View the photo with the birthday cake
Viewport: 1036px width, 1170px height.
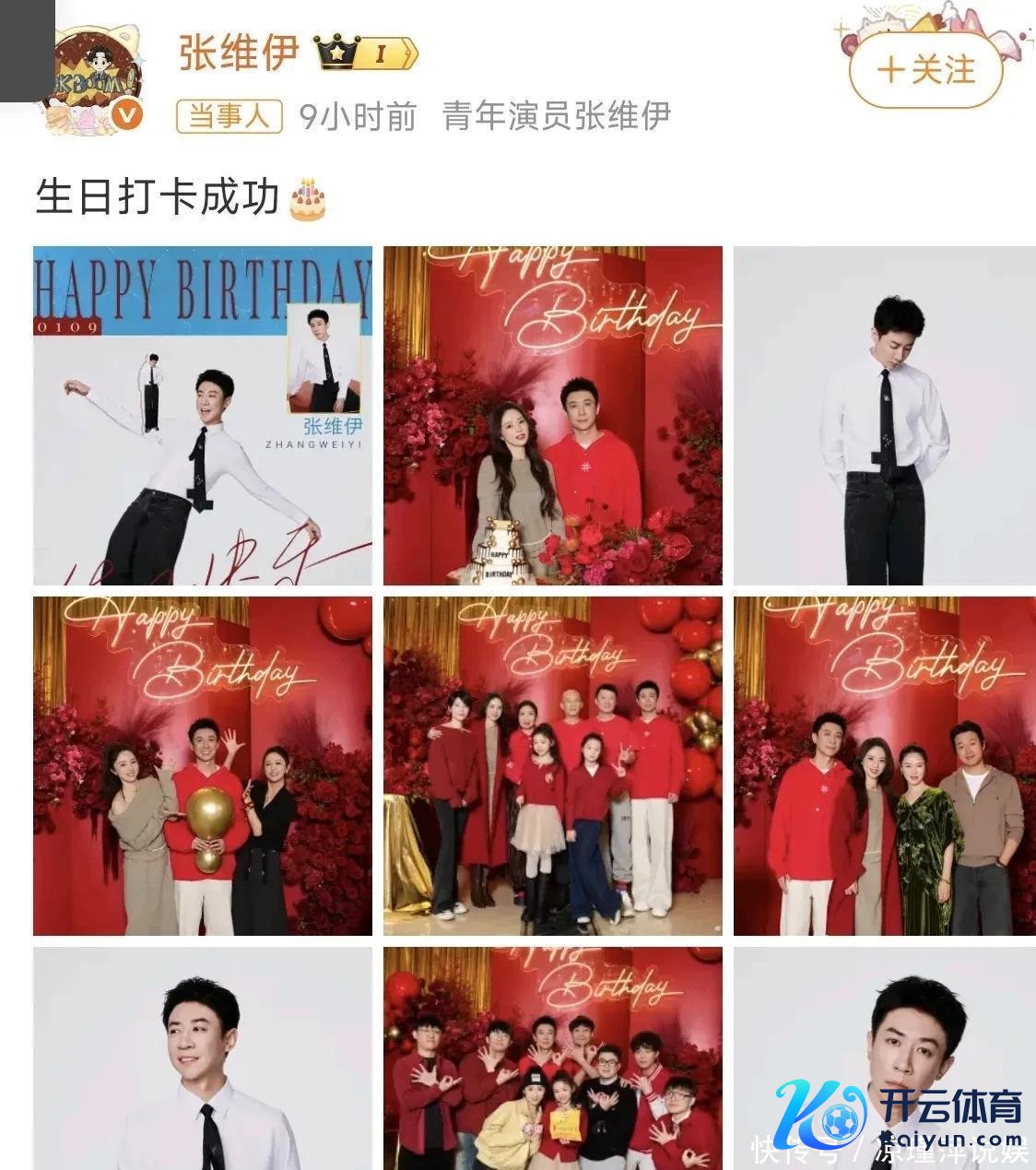553,415
